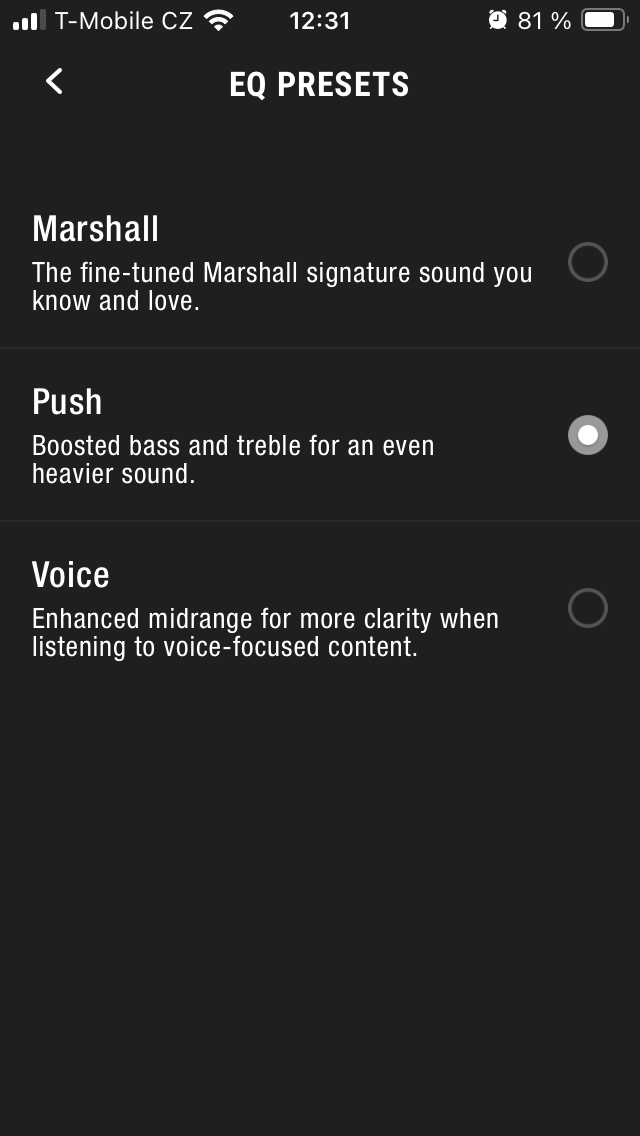The image size is (640, 1136).
Task: Choose the Push preset radio button
Action: click(587, 435)
